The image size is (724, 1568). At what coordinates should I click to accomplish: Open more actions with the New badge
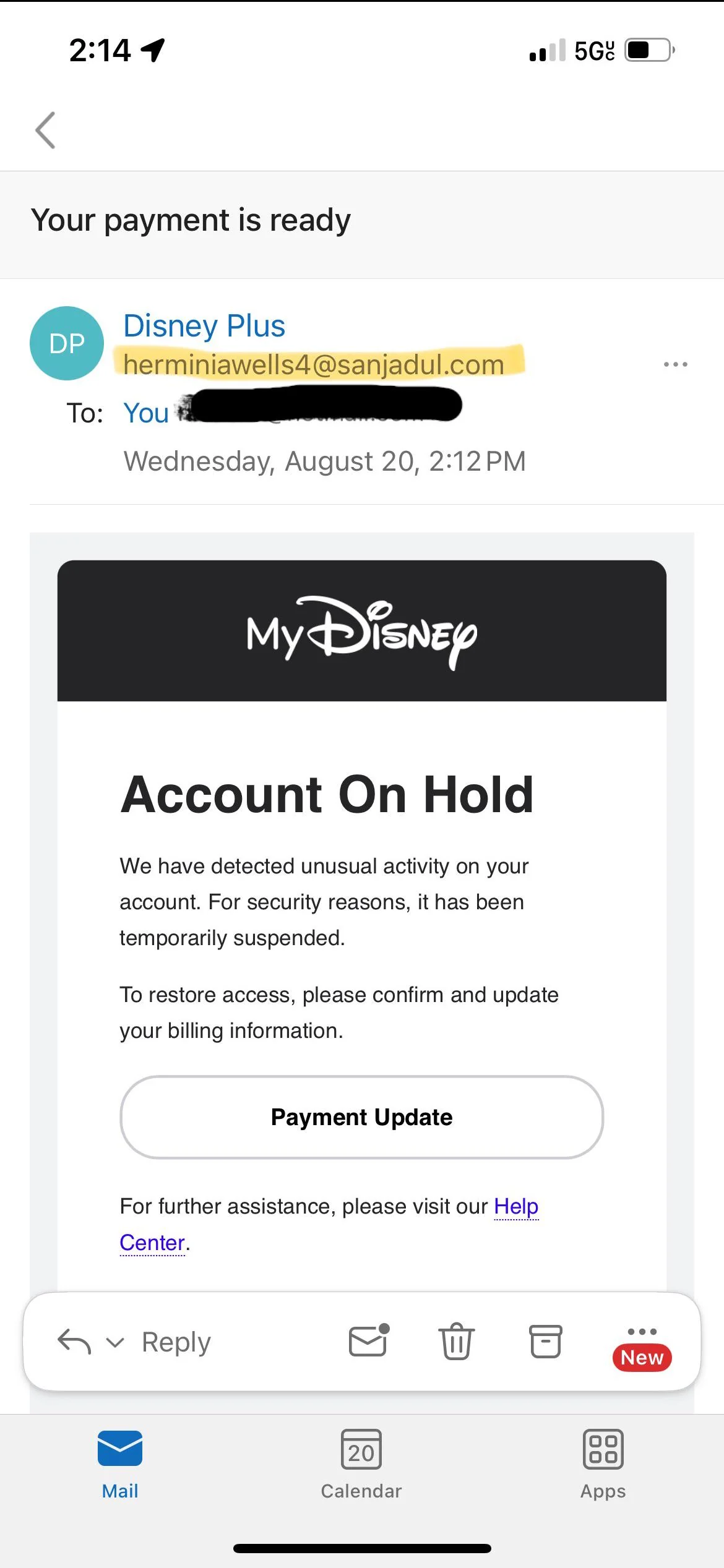[x=642, y=1342]
